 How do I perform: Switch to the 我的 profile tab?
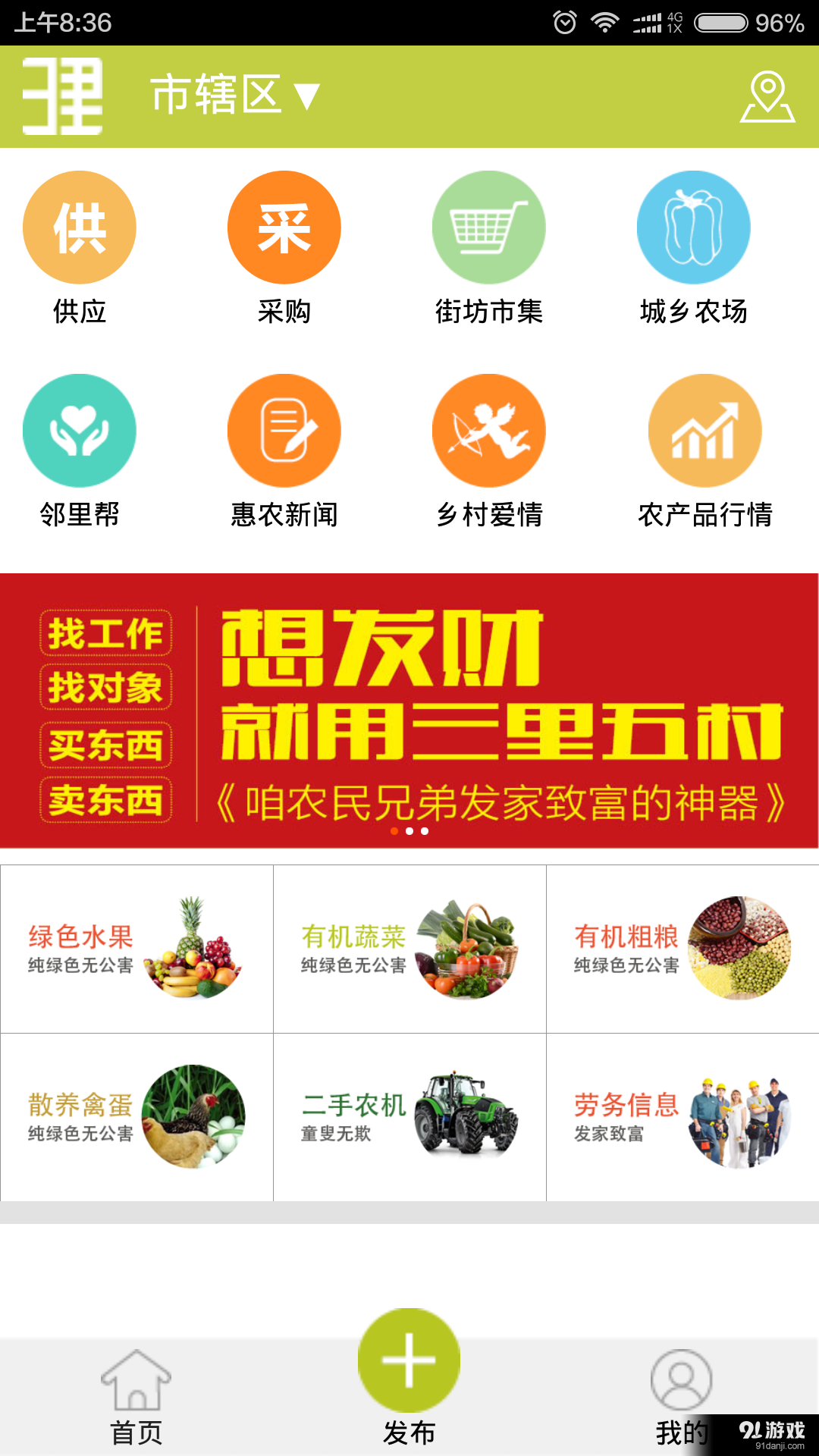681,1397
